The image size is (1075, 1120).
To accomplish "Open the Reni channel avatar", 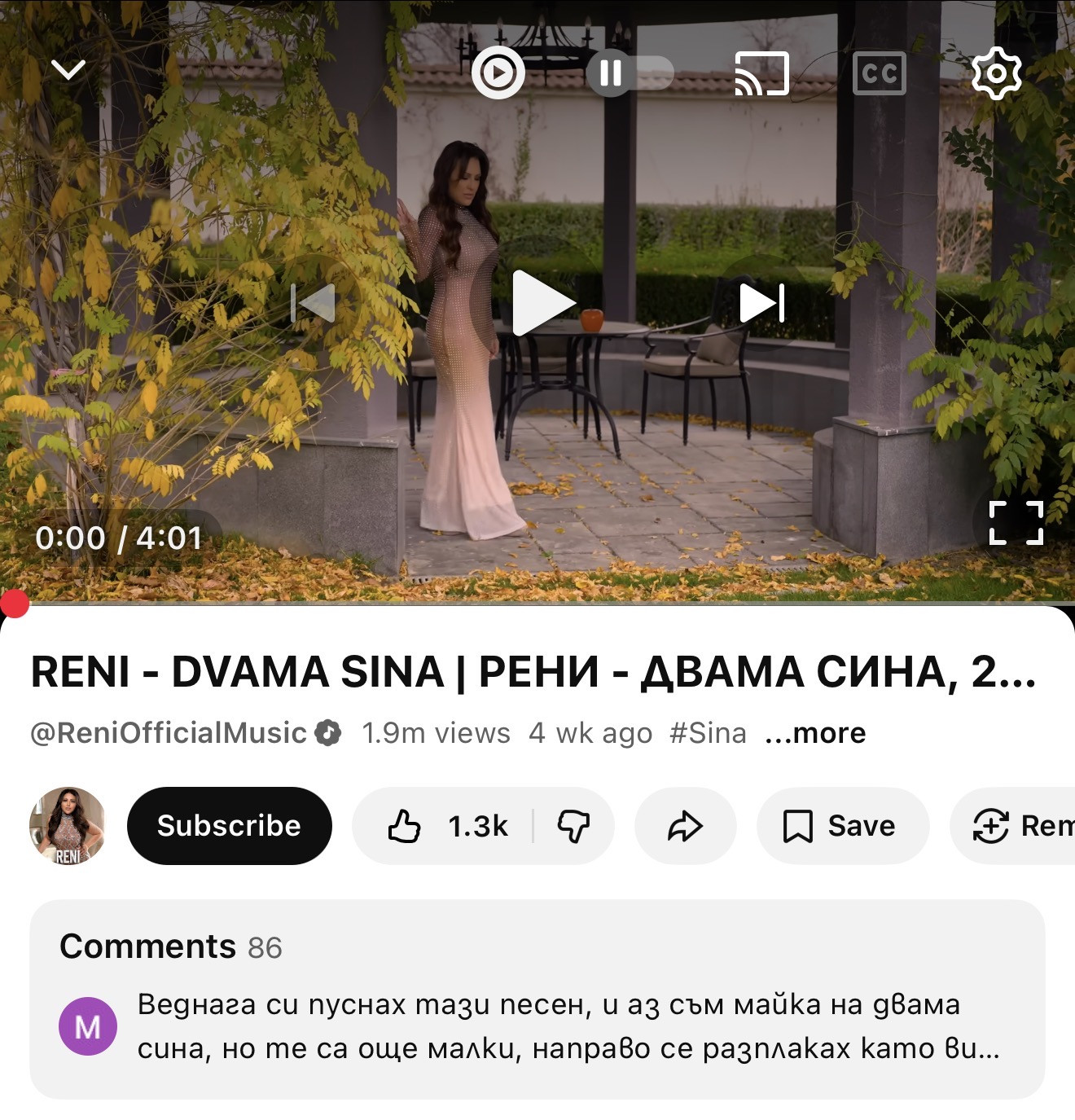I will pyautogui.click(x=68, y=825).
